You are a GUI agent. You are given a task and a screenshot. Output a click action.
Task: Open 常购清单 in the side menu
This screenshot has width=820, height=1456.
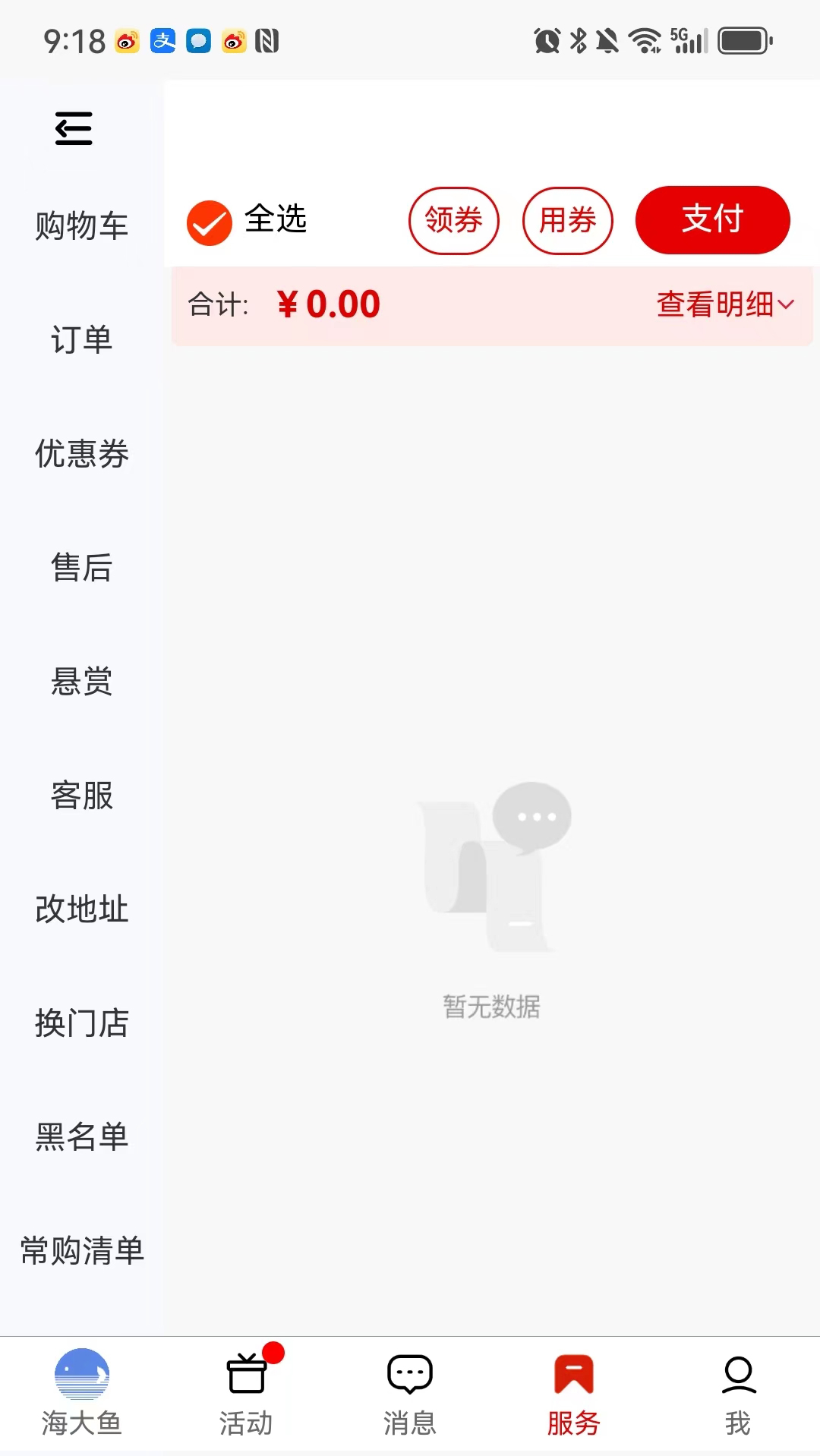point(81,1250)
